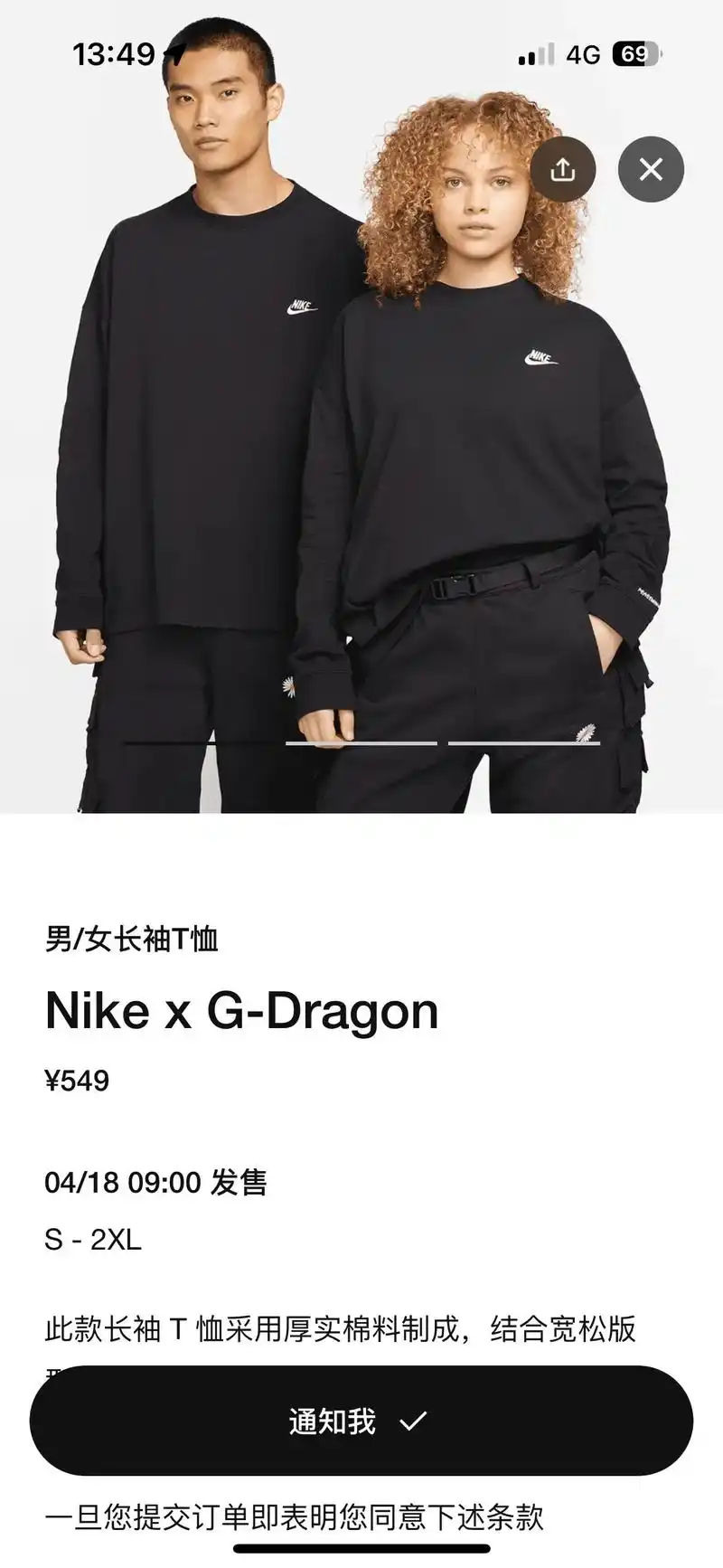Close the product detail view with the X
Viewport: 723px width, 1568px height.
pyautogui.click(x=652, y=169)
